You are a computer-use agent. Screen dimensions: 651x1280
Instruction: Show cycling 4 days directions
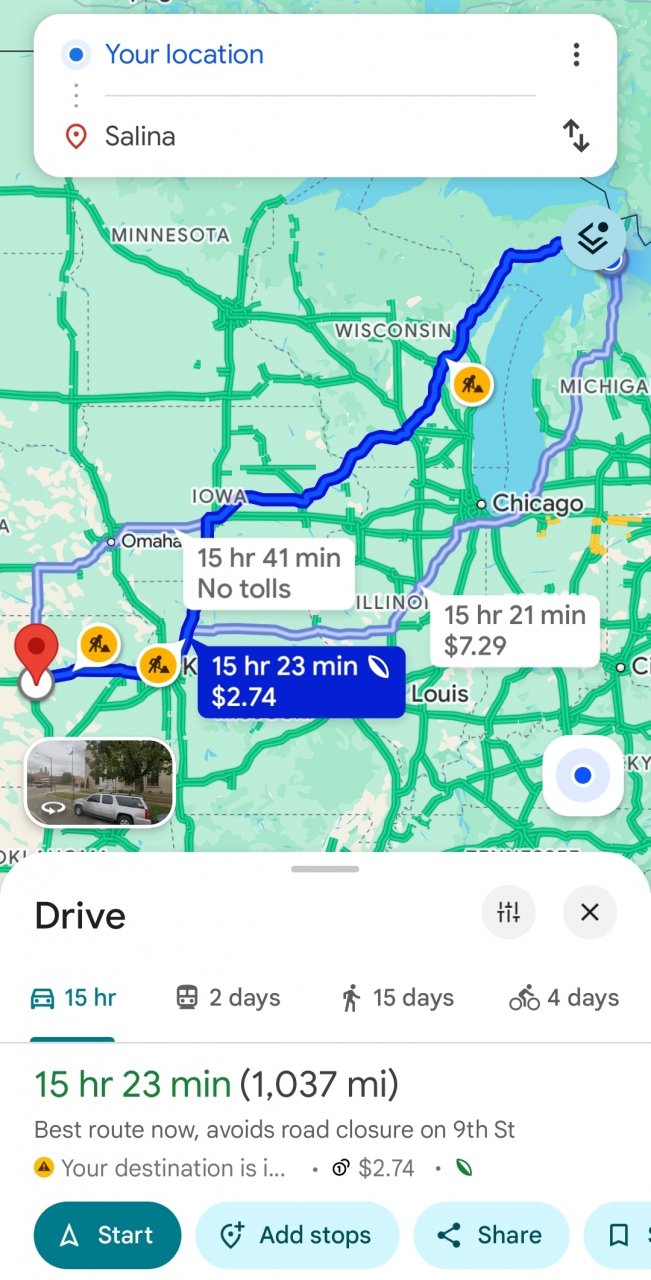tap(564, 998)
